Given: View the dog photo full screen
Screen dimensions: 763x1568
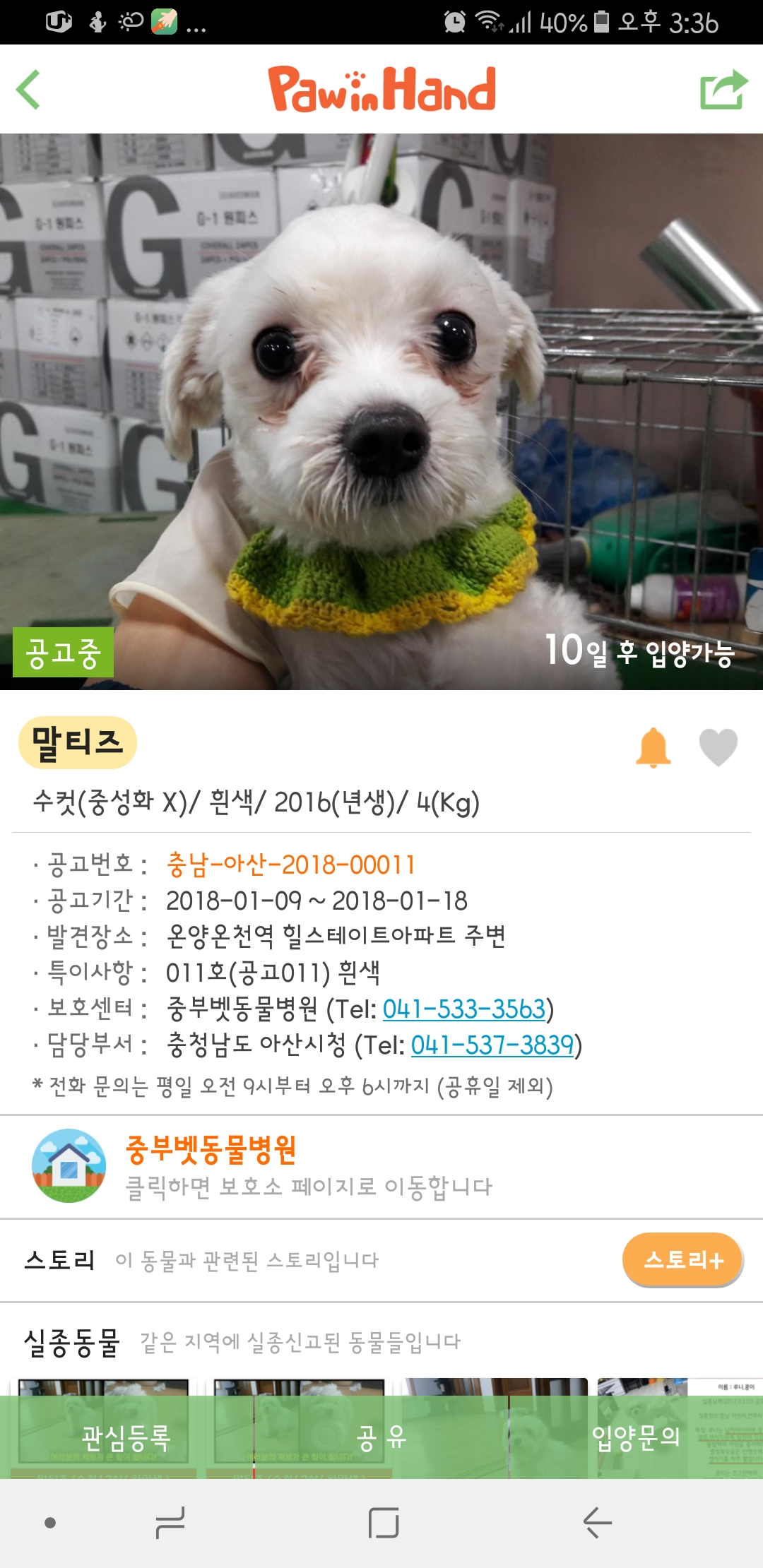Looking at the screenshot, I should (x=381, y=410).
